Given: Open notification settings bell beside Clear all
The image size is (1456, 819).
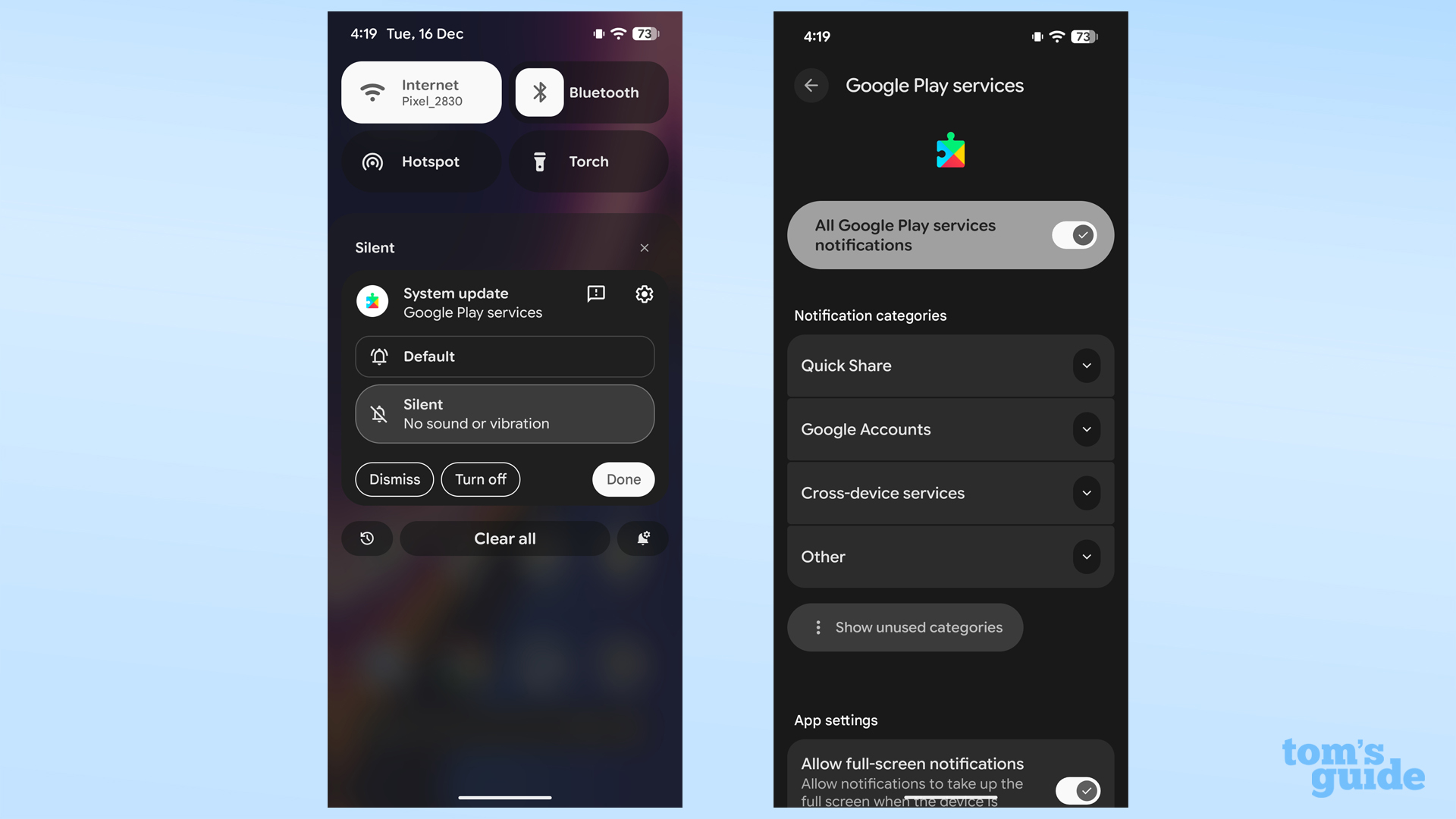Looking at the screenshot, I should click(x=642, y=538).
